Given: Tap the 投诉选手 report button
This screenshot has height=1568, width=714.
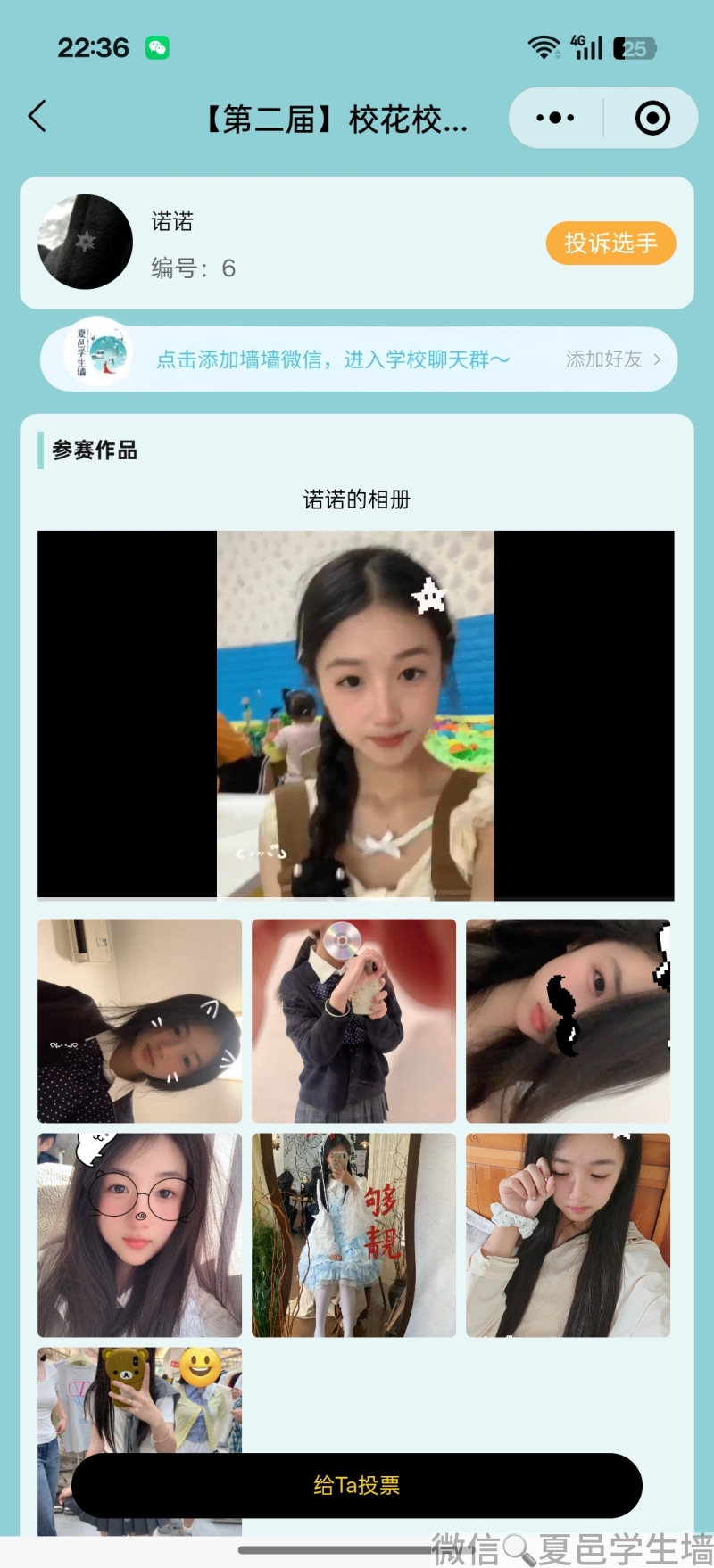Looking at the screenshot, I should click(610, 243).
